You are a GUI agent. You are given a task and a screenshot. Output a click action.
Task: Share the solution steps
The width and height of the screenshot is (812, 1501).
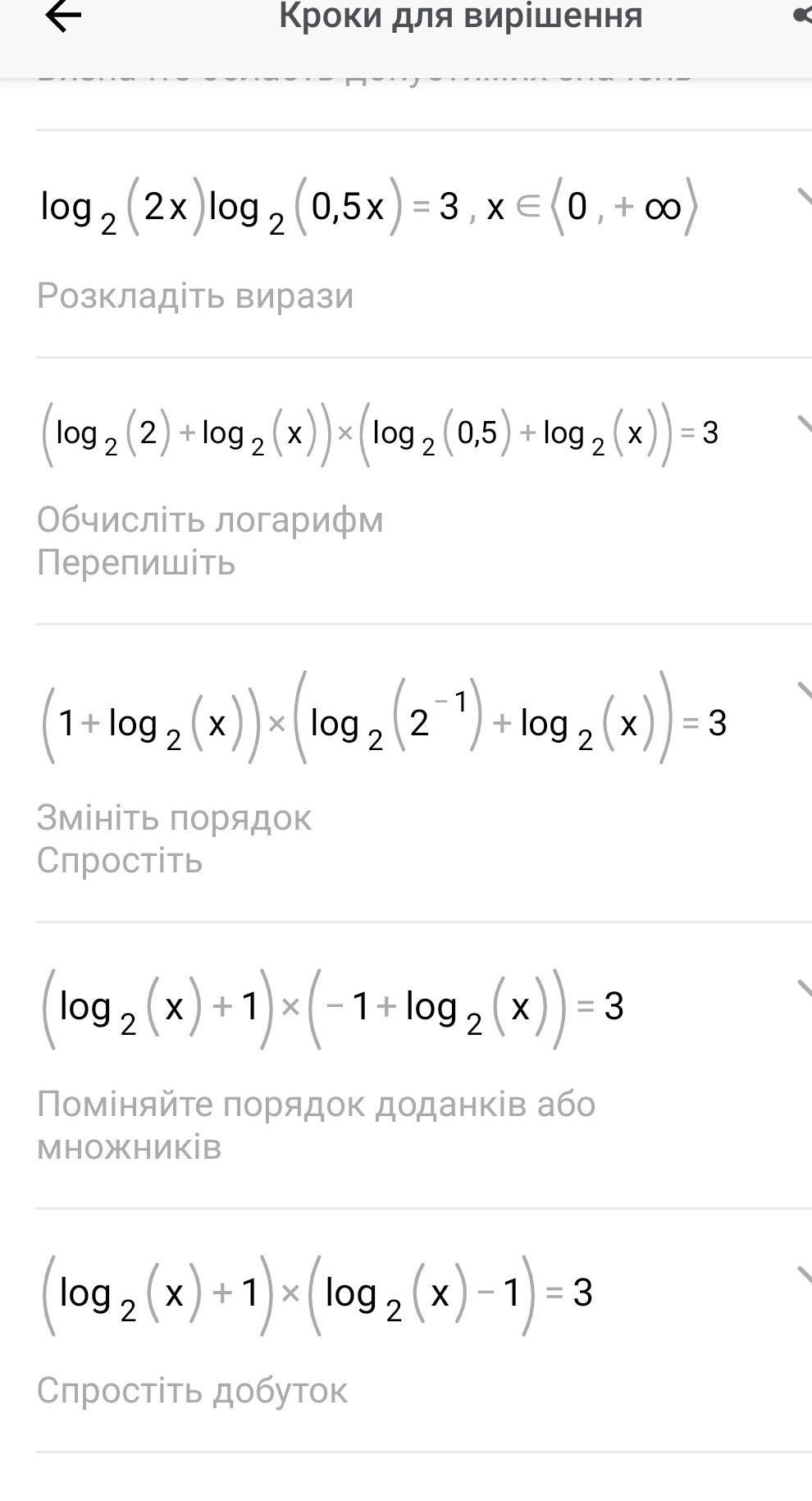click(804, 16)
